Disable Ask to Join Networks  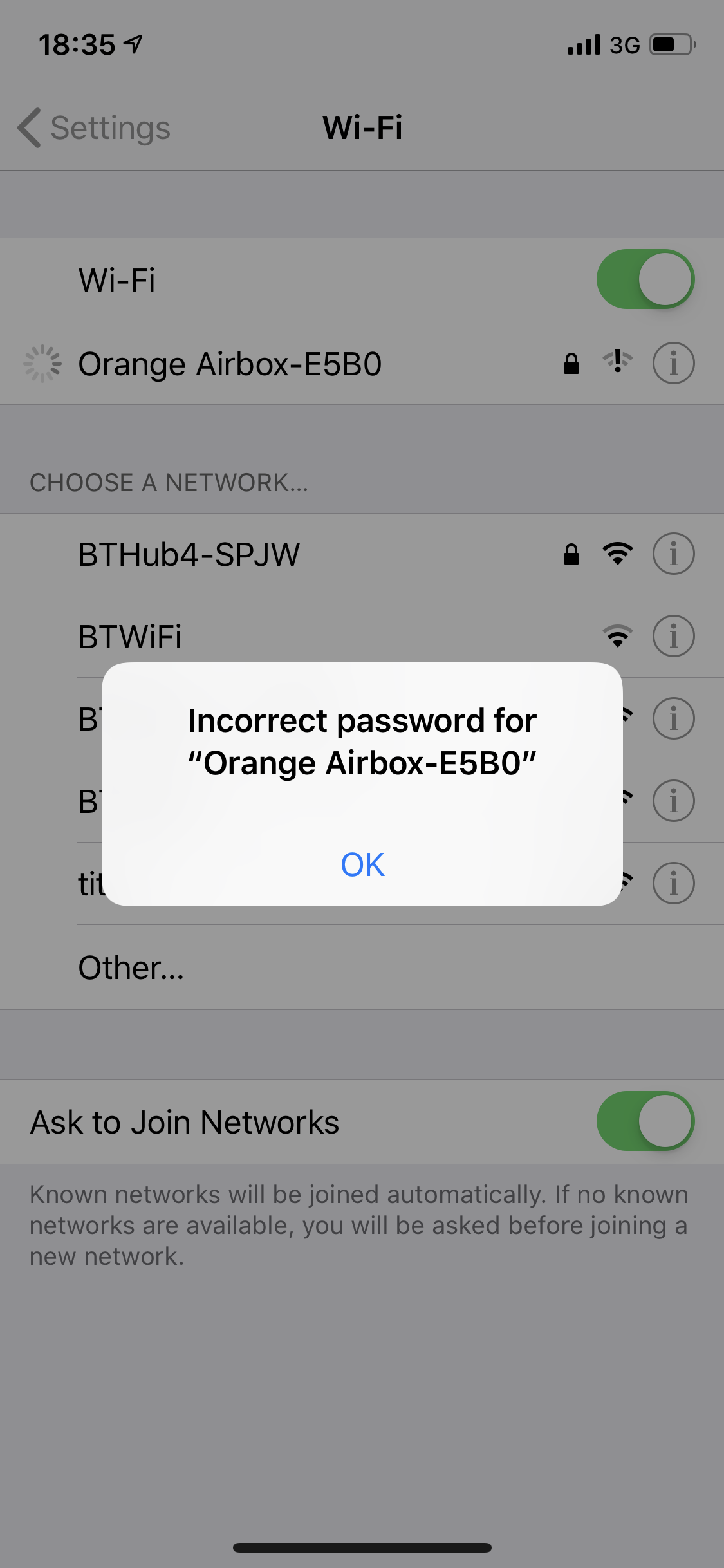tap(645, 1121)
